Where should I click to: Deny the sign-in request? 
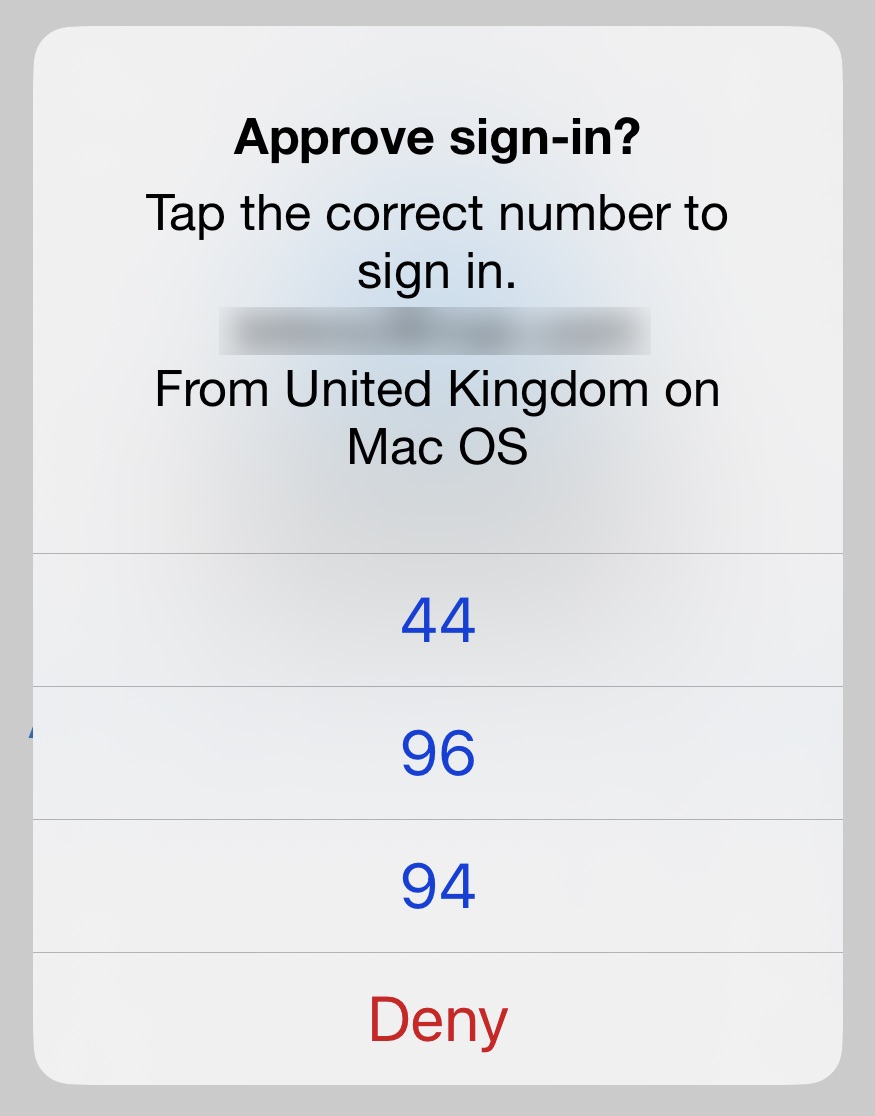(x=438, y=1020)
